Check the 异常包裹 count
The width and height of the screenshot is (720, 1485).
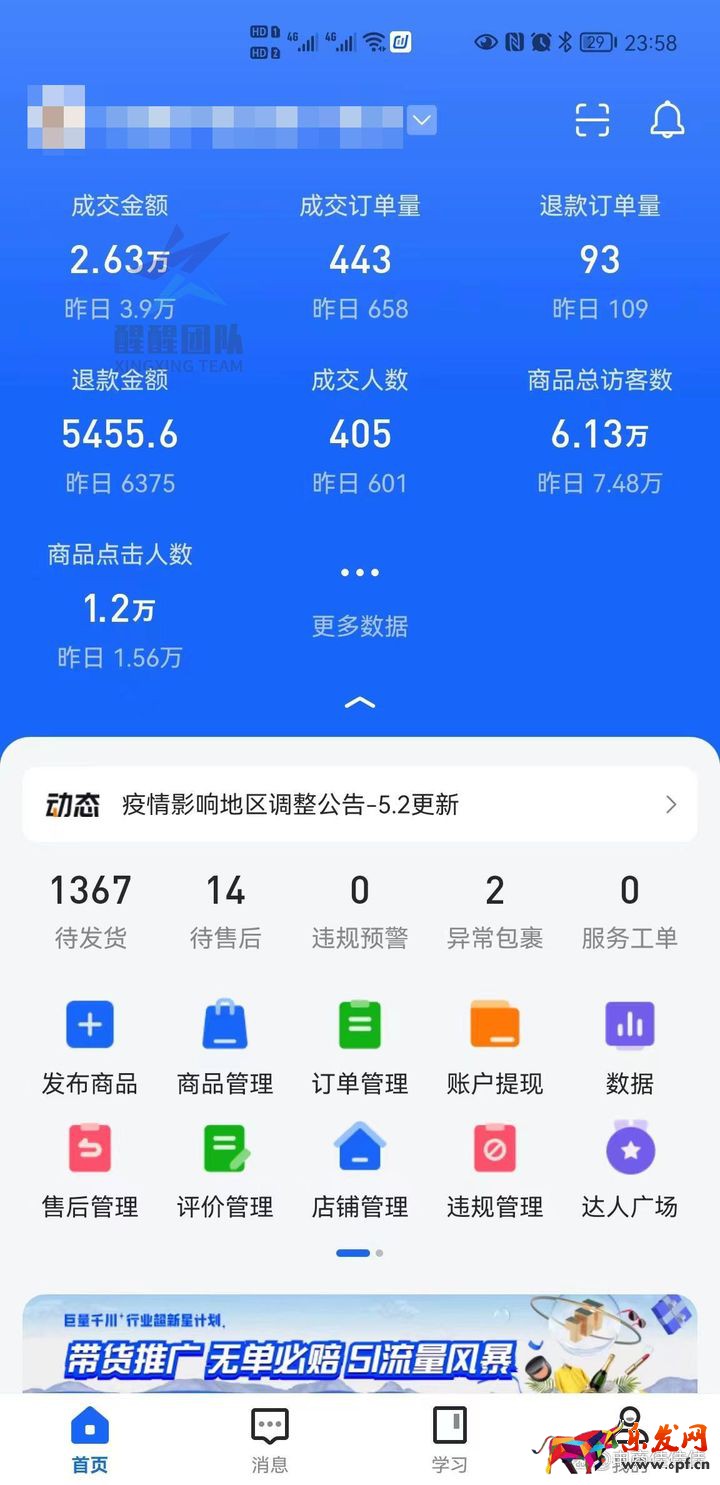pos(495,909)
